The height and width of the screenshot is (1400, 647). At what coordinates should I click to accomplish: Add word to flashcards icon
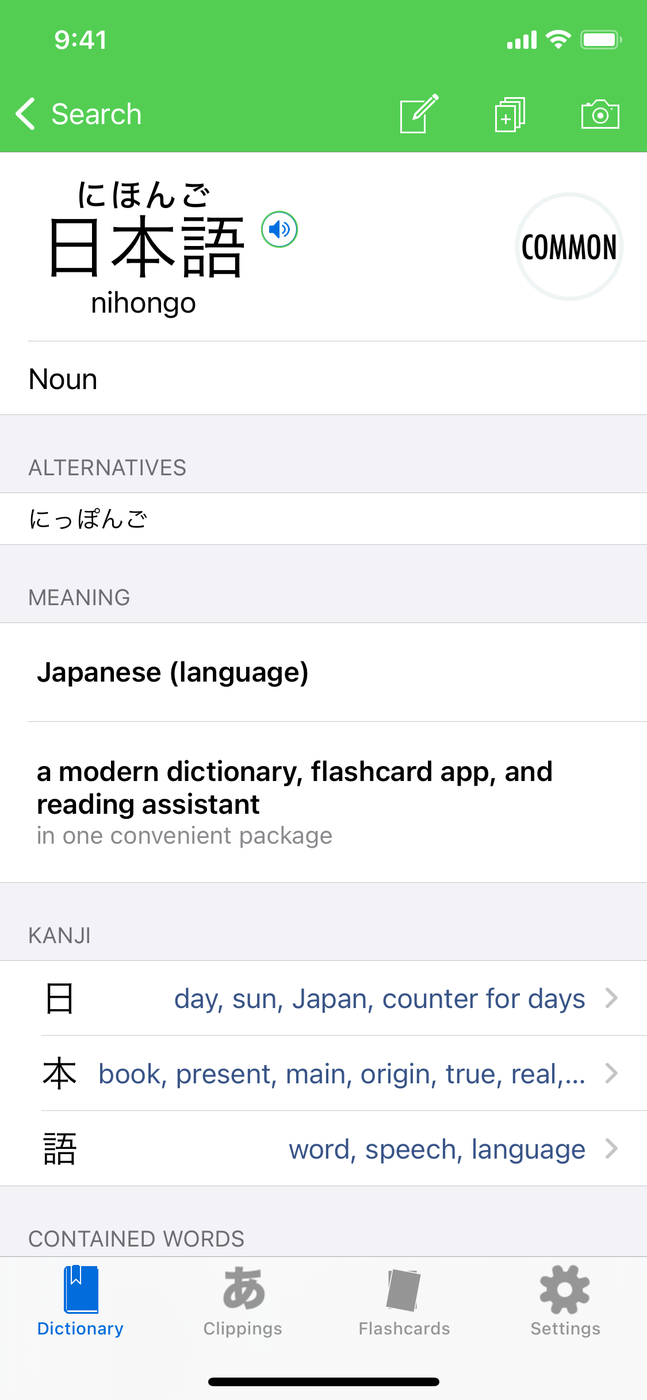click(510, 114)
